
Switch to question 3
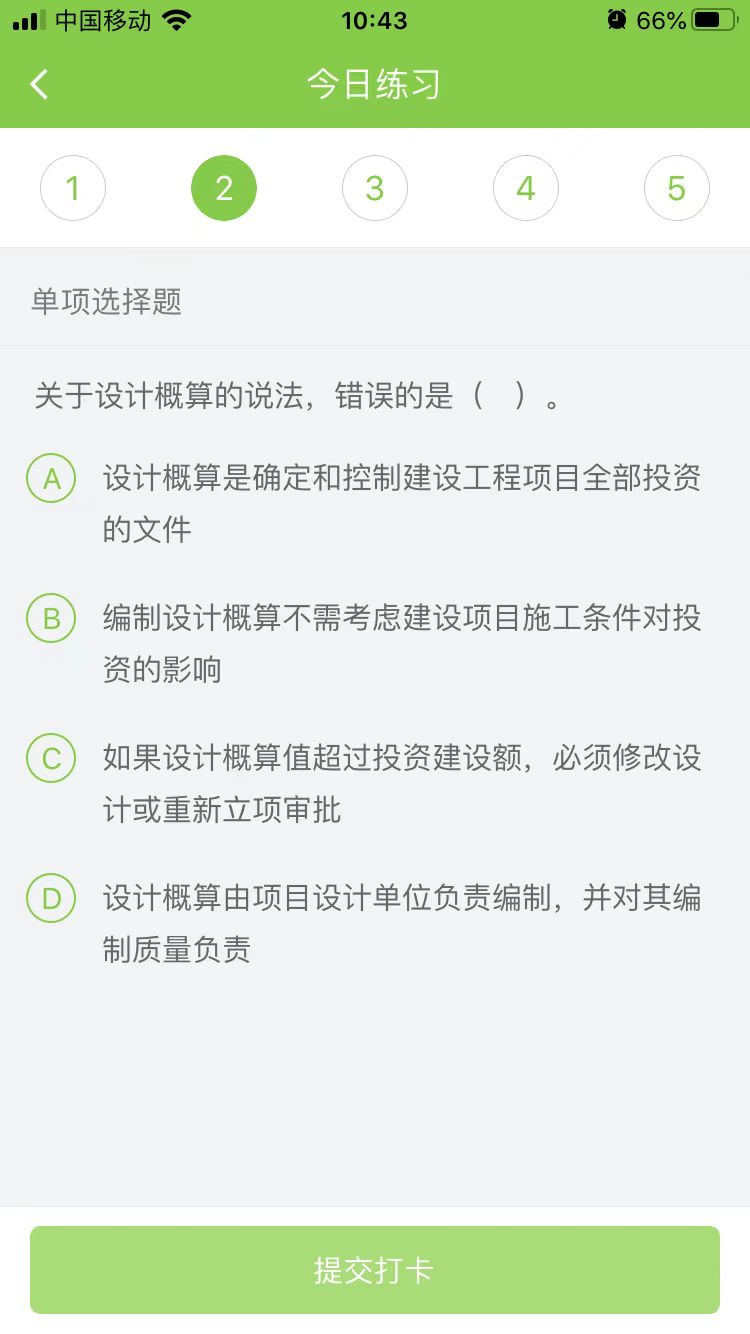click(x=375, y=188)
